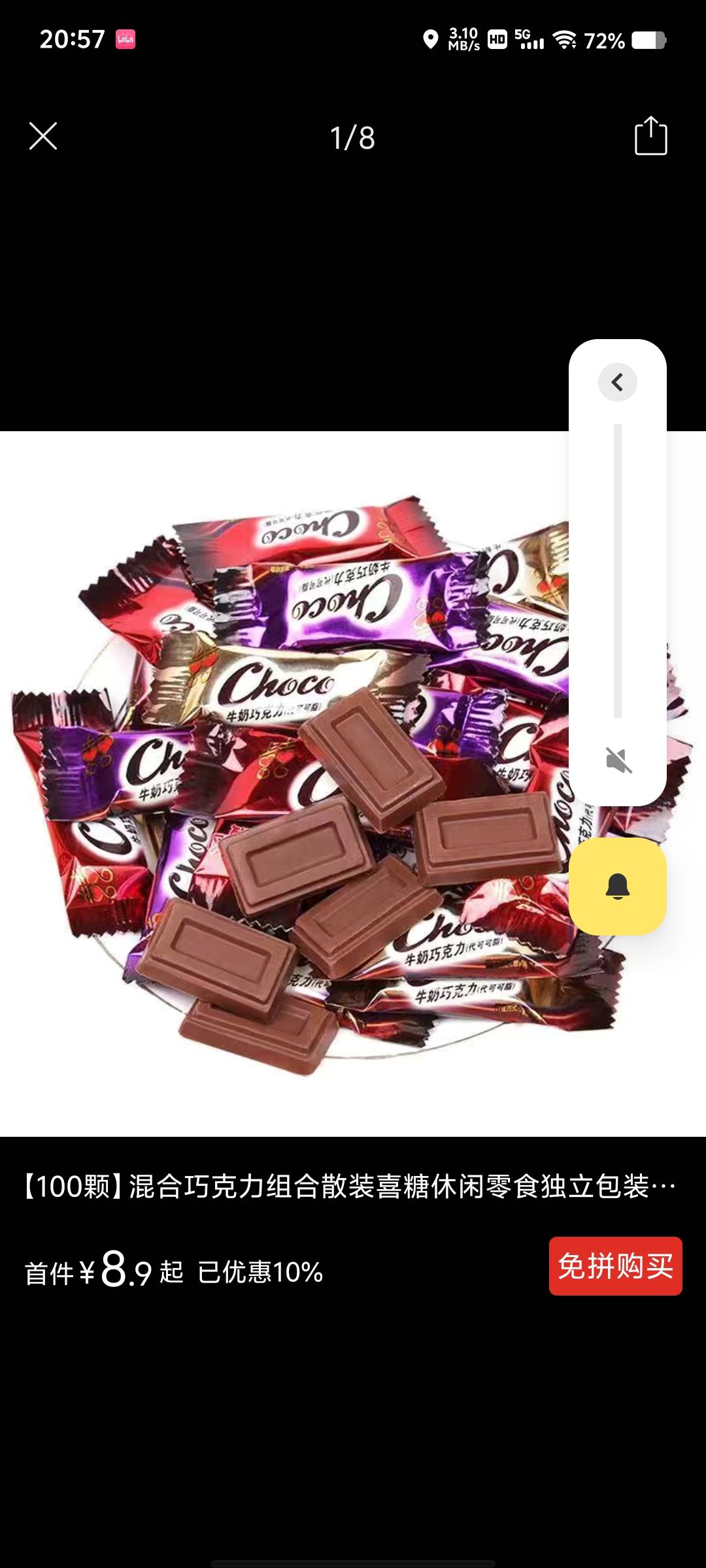706x1568 pixels.
Task: Tap 免拼购买 to buy without group
Action: click(x=615, y=1266)
